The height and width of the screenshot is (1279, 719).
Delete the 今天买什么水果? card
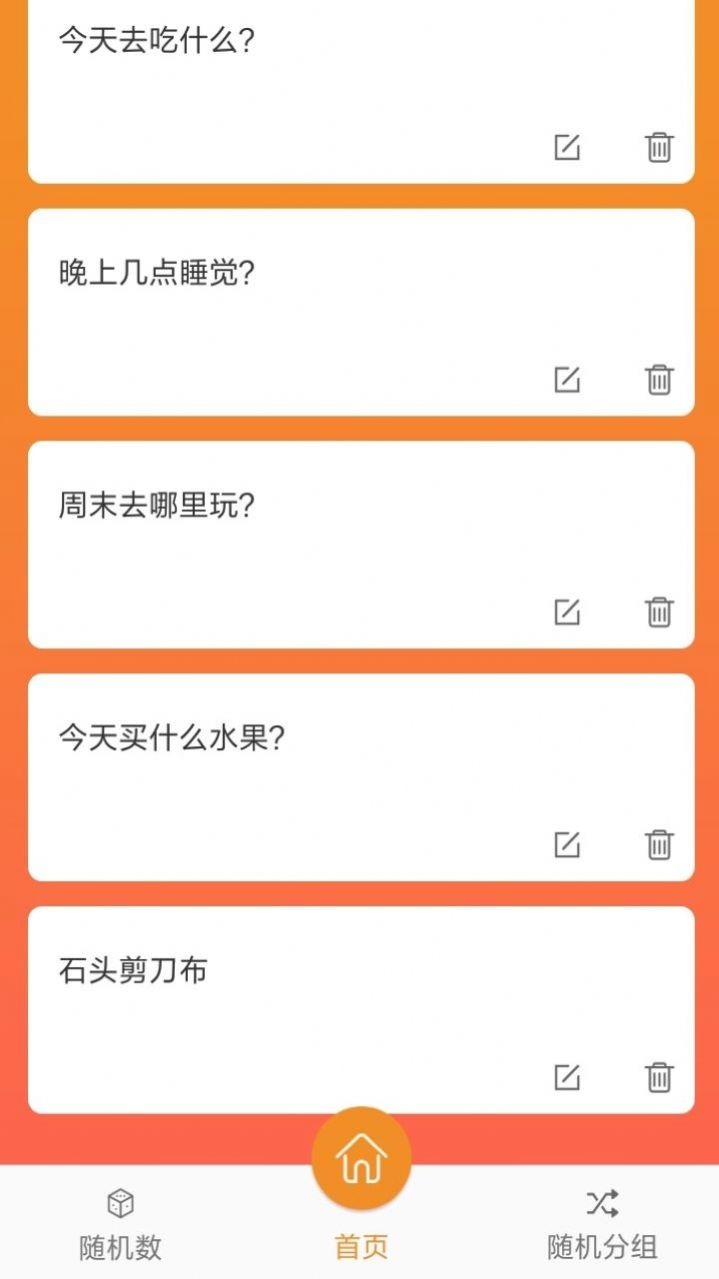coord(659,844)
